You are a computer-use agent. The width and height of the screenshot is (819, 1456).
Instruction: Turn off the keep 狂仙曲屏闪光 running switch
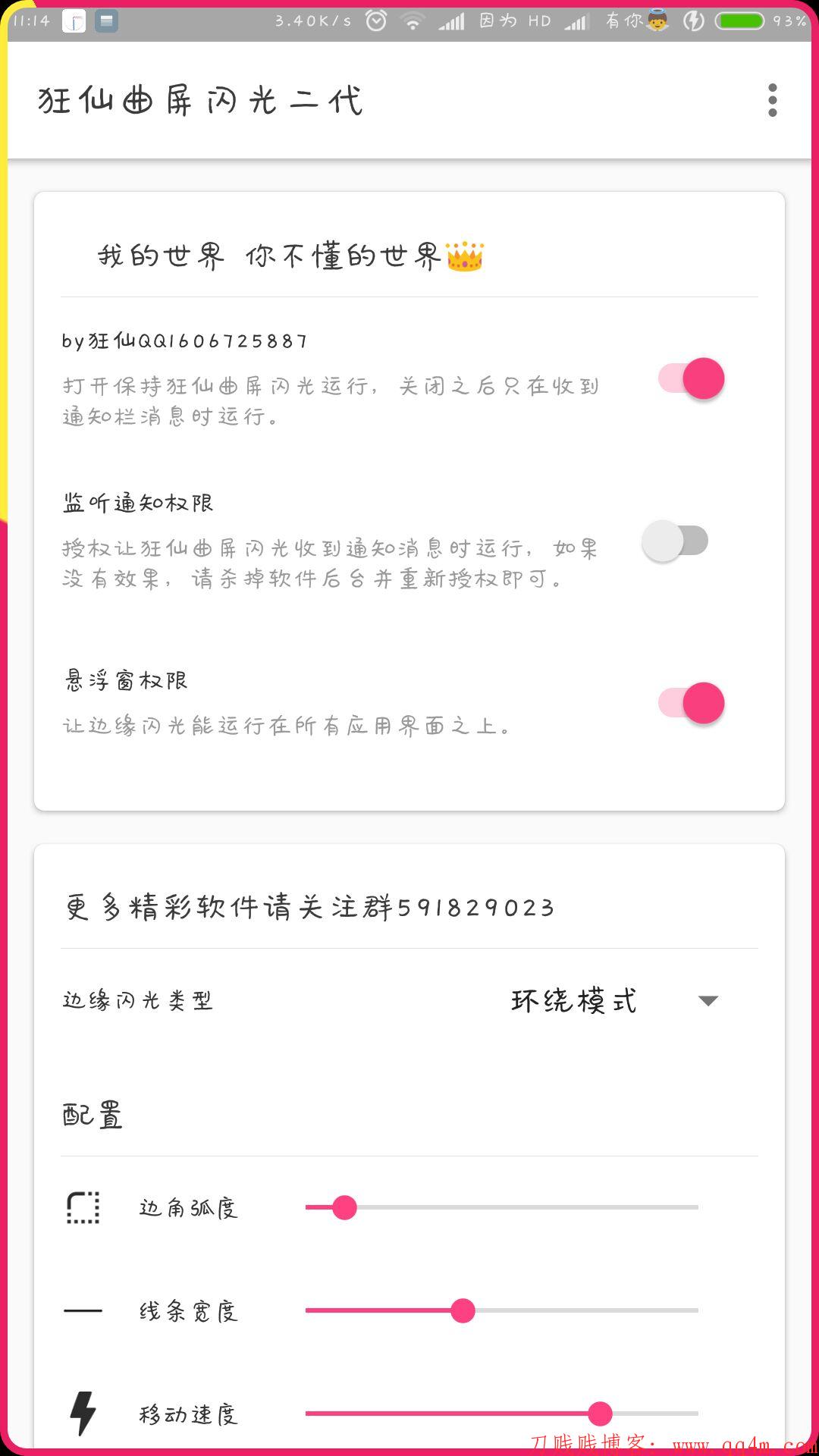click(x=691, y=378)
